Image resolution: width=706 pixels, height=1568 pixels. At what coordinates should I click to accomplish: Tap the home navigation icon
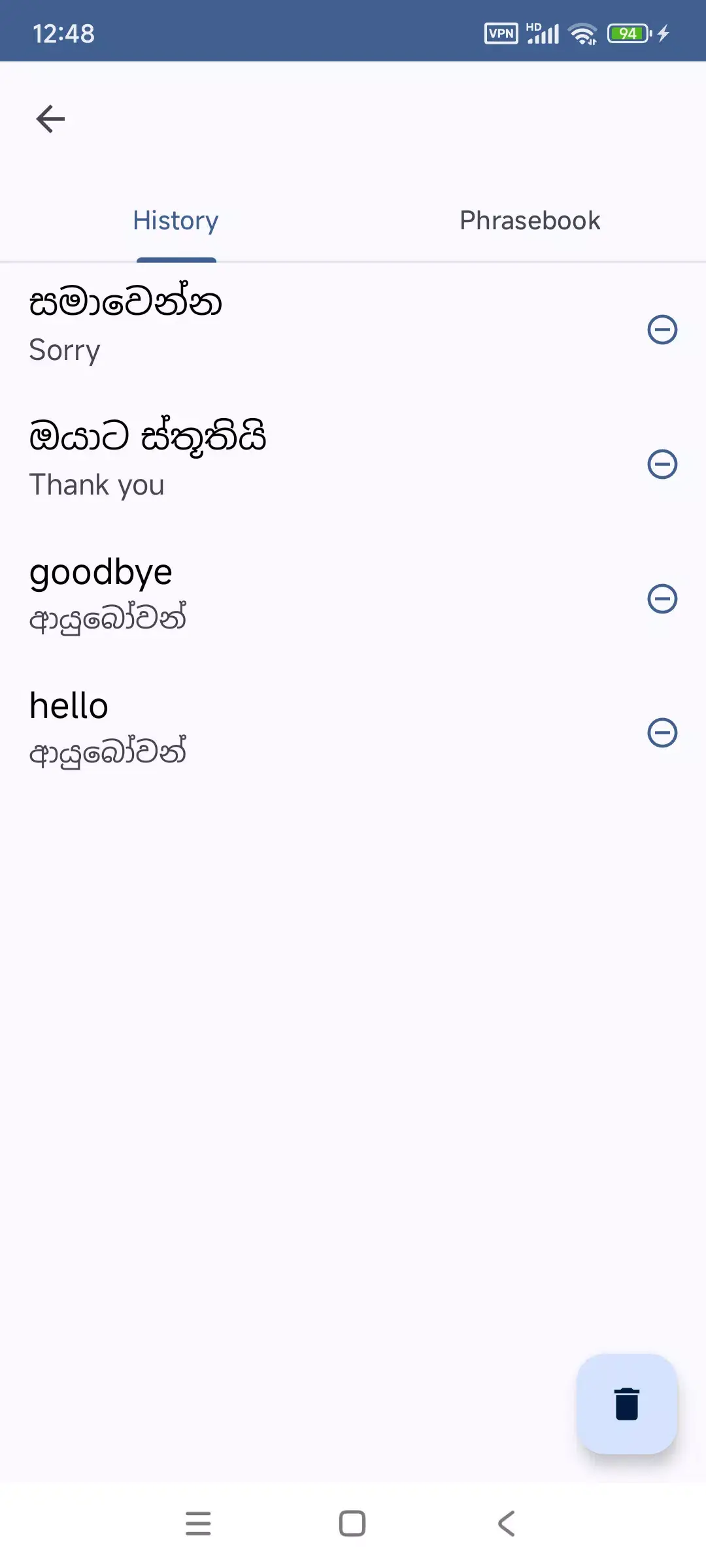tap(352, 1524)
